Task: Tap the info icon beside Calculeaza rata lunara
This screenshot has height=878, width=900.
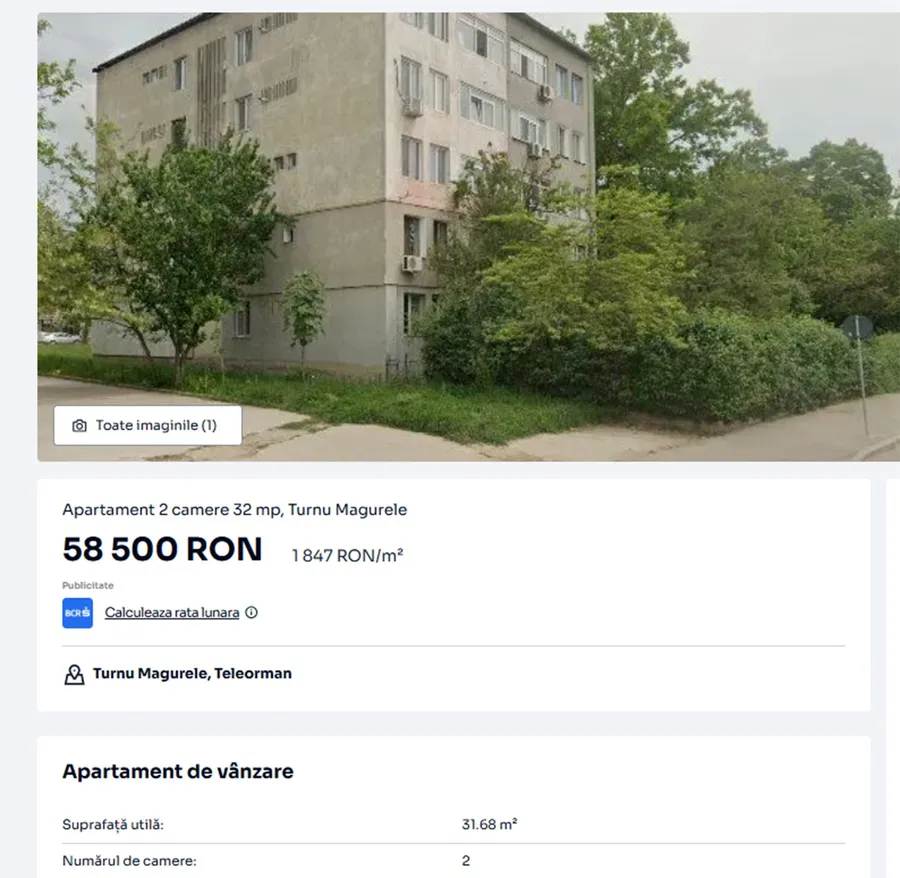Action: [x=251, y=612]
